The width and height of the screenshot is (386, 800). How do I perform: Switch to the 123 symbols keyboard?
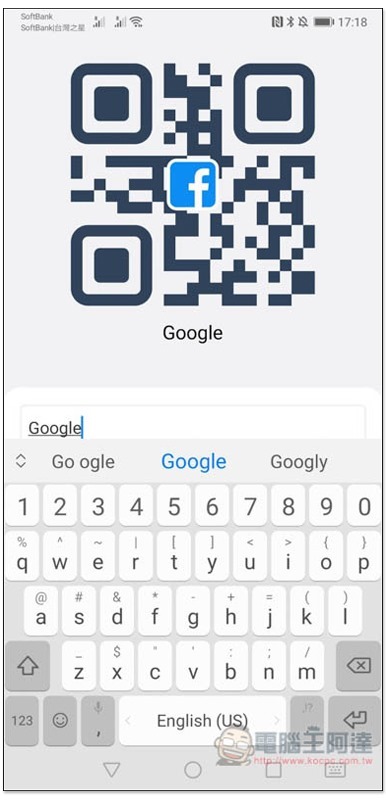pos(22,720)
